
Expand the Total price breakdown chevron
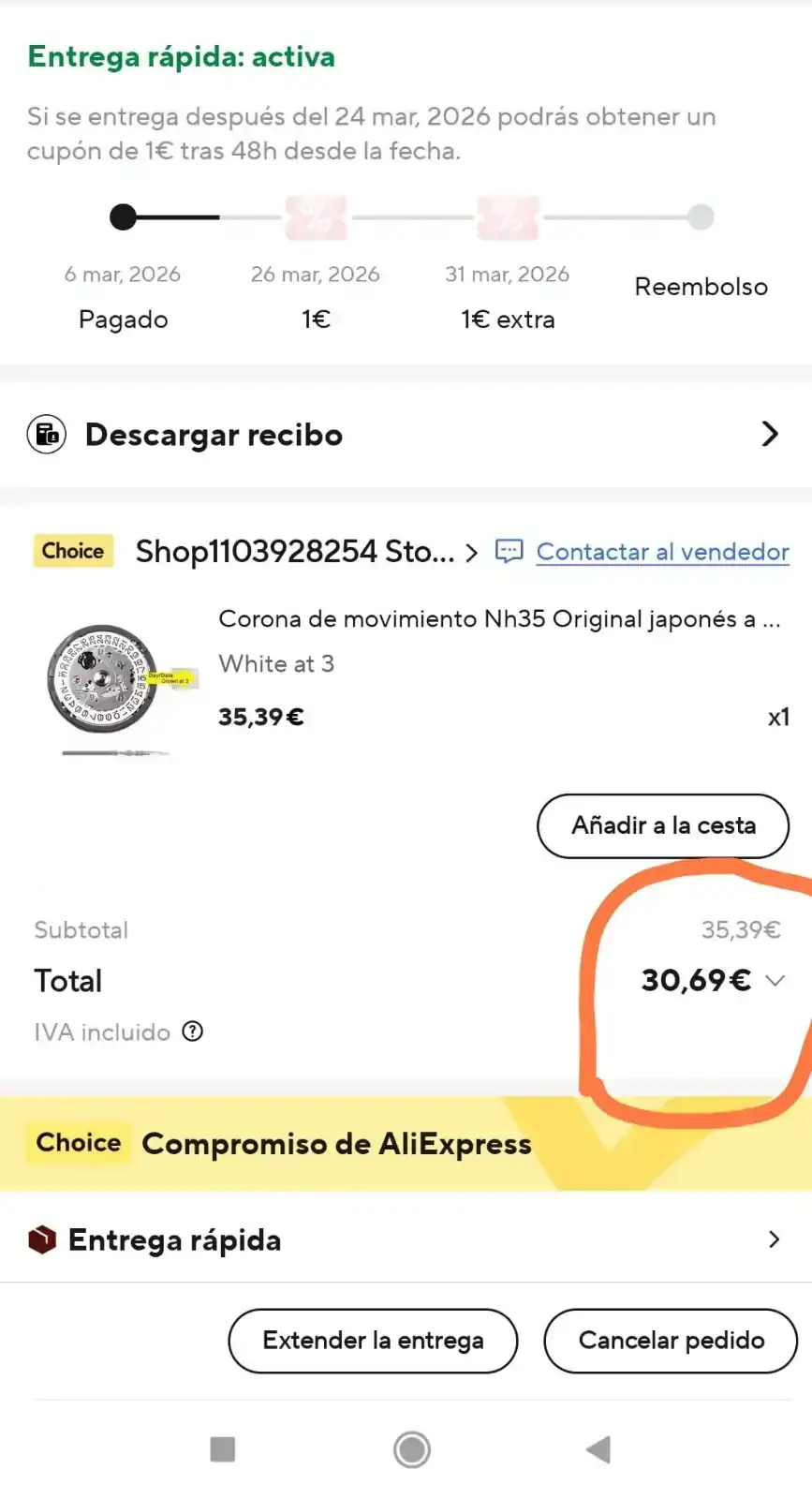775,981
